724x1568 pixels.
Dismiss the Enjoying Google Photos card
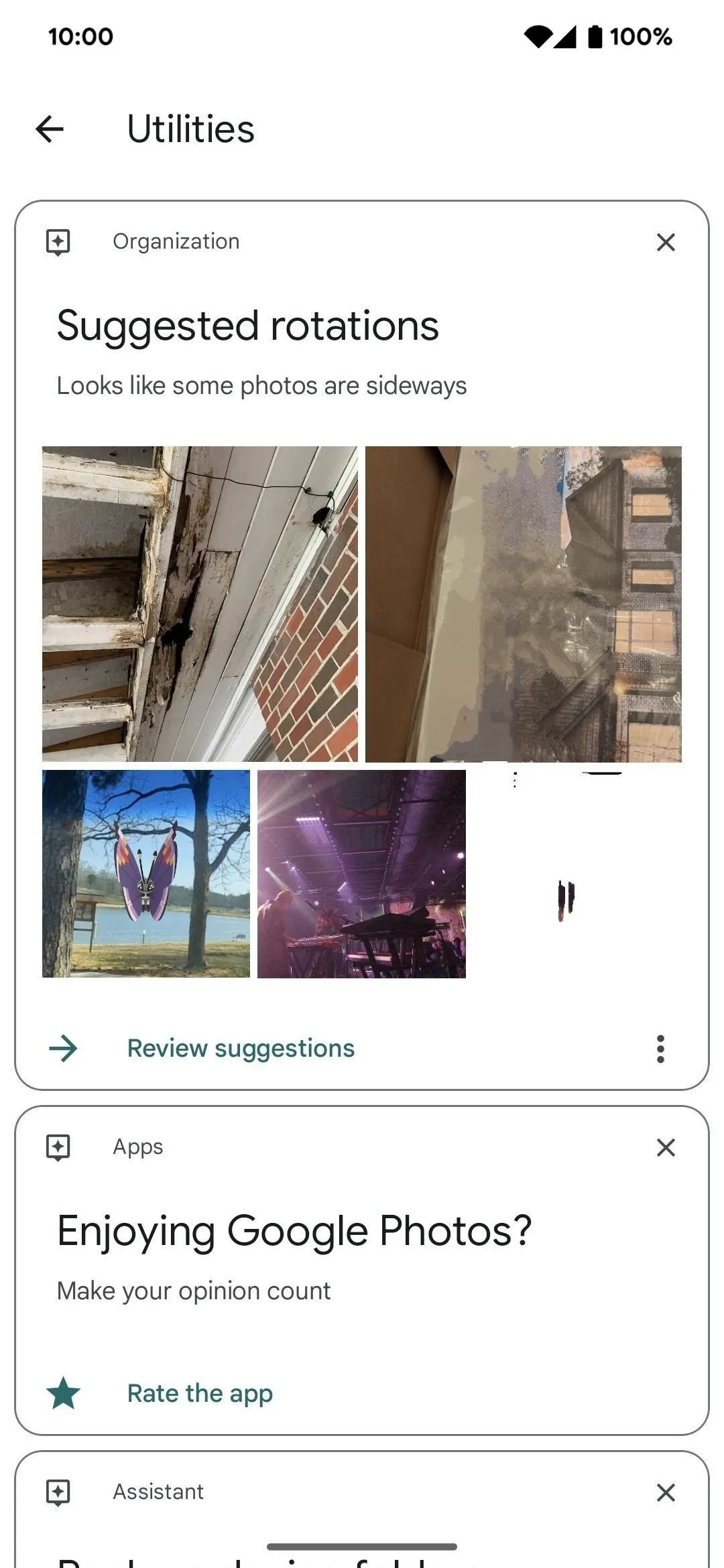coord(666,1148)
